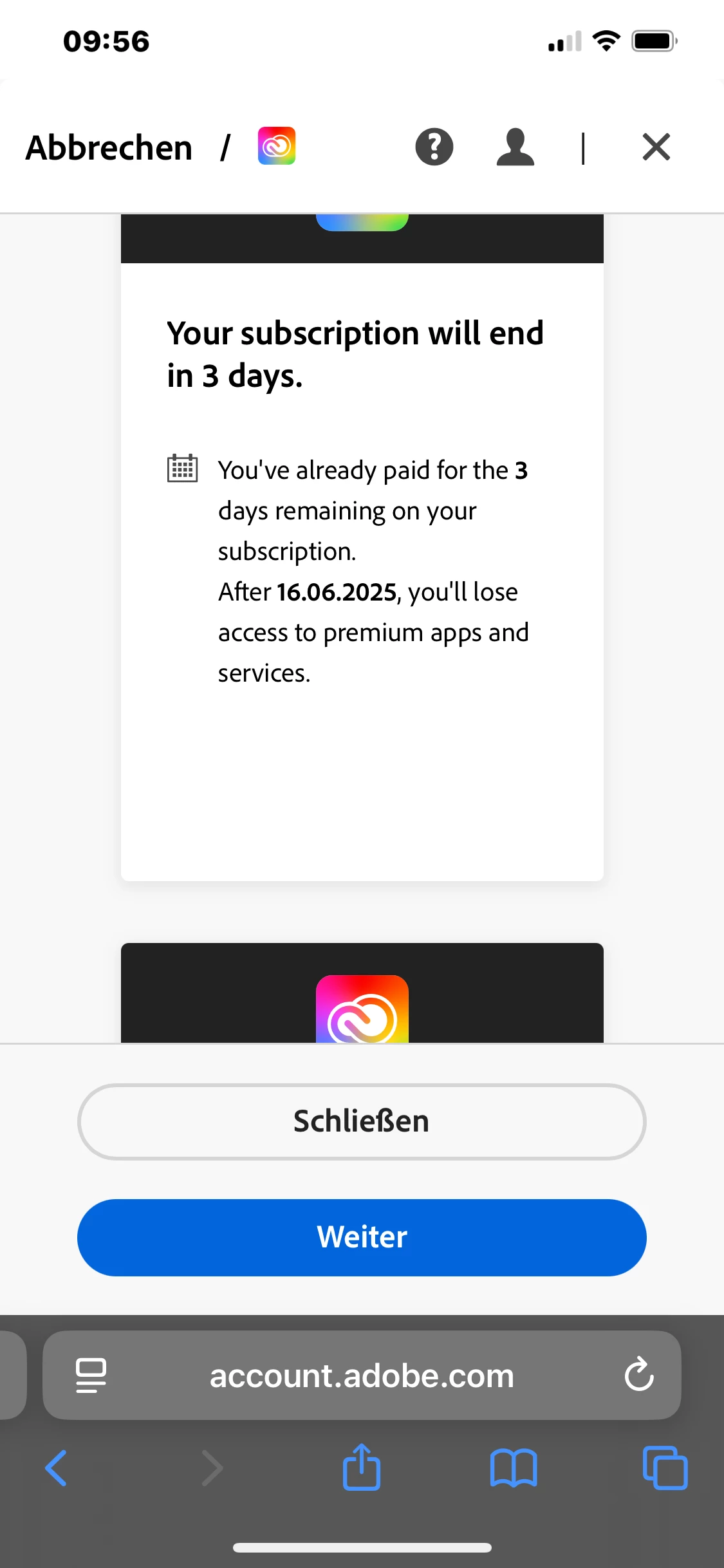Reload the page
The height and width of the screenshot is (1568, 724).
(x=639, y=1375)
